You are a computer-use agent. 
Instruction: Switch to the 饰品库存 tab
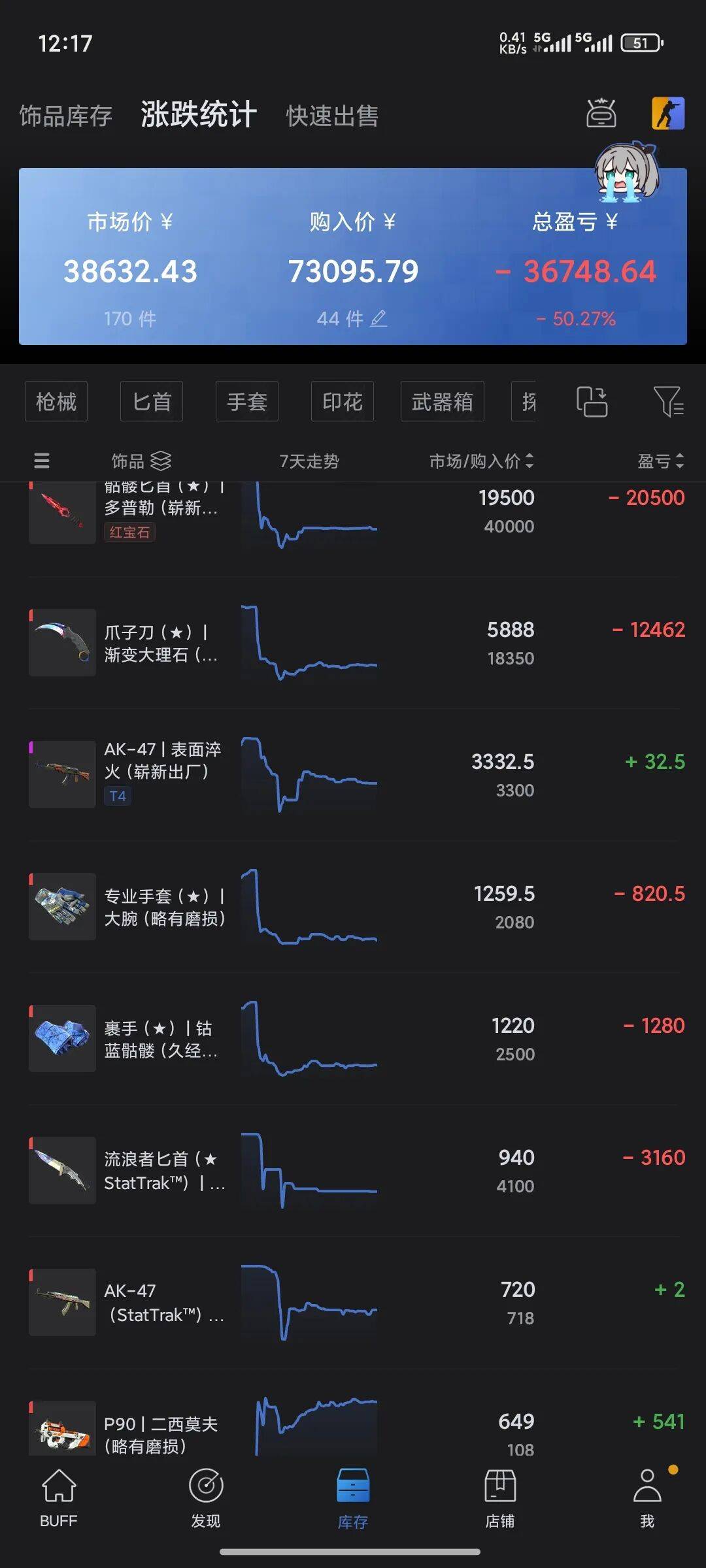[x=65, y=116]
